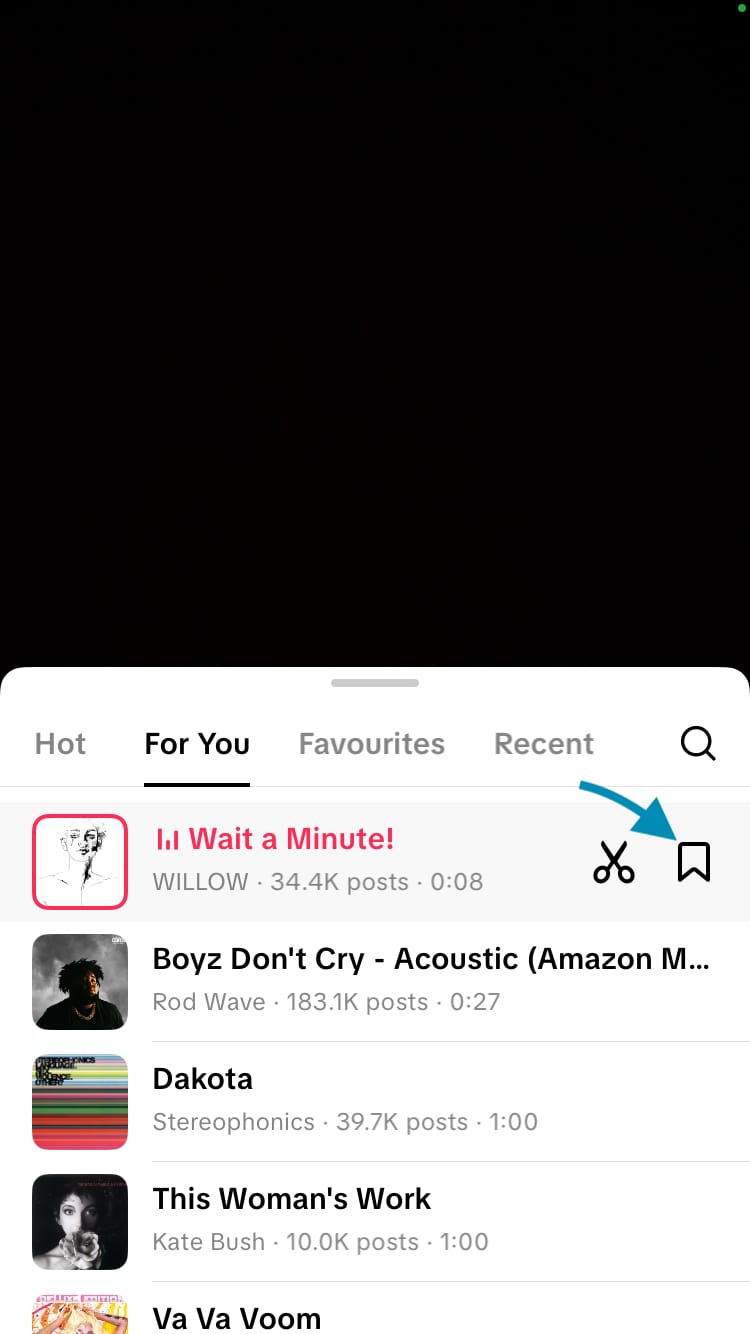
Task: Switch to the Hot tab
Action: pyautogui.click(x=60, y=744)
